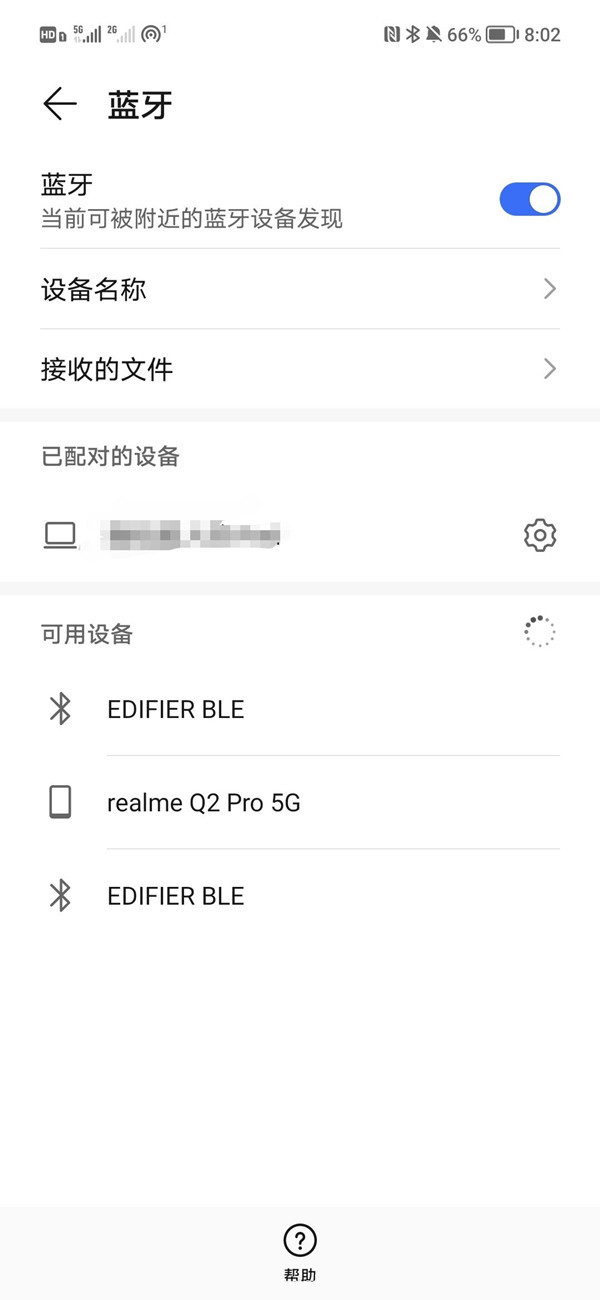Open 帮助 at the bottom
600x1300 pixels.
[300, 1252]
